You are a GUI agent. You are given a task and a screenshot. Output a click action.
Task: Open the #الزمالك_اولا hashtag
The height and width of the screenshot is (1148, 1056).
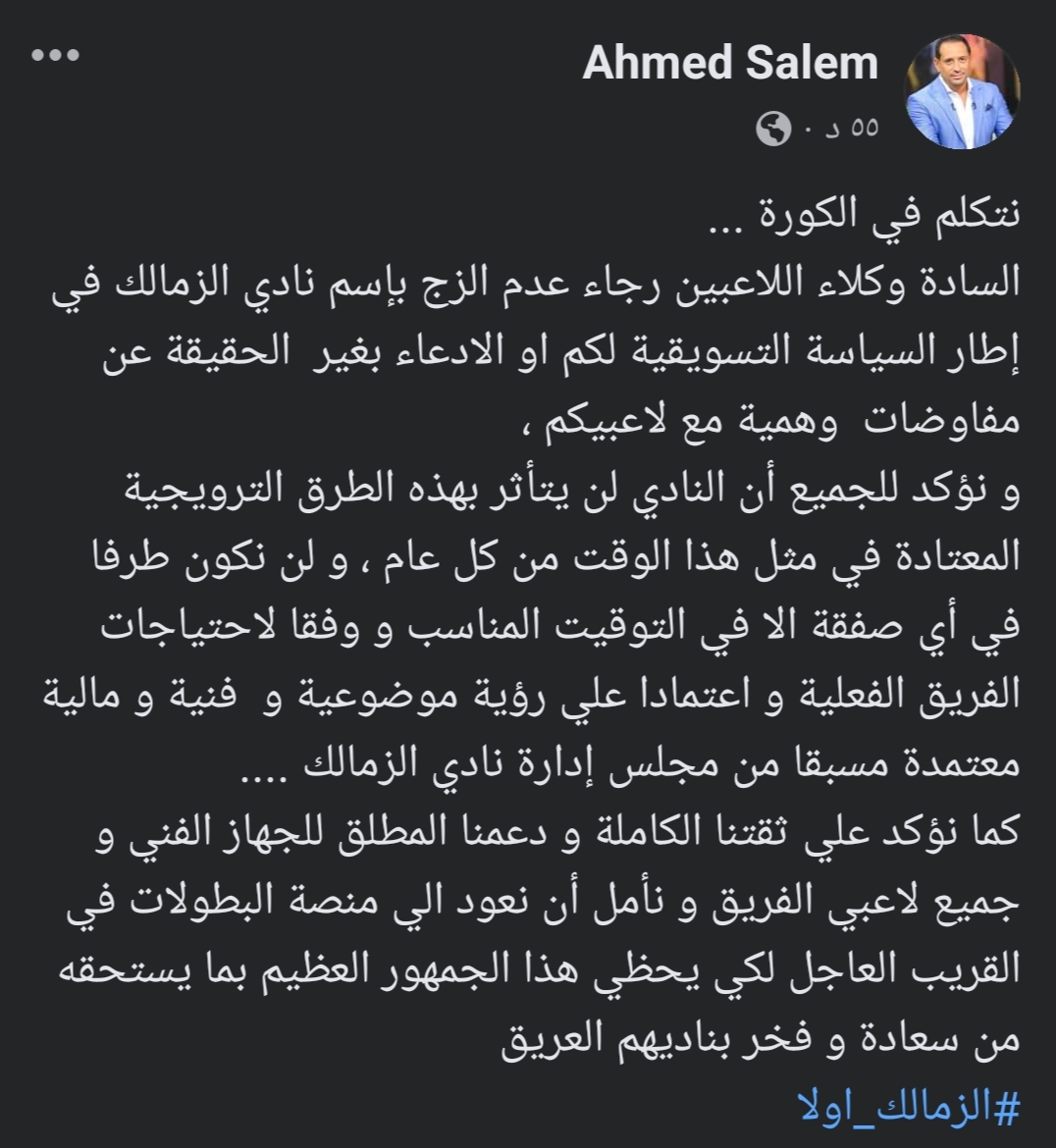(910, 1105)
